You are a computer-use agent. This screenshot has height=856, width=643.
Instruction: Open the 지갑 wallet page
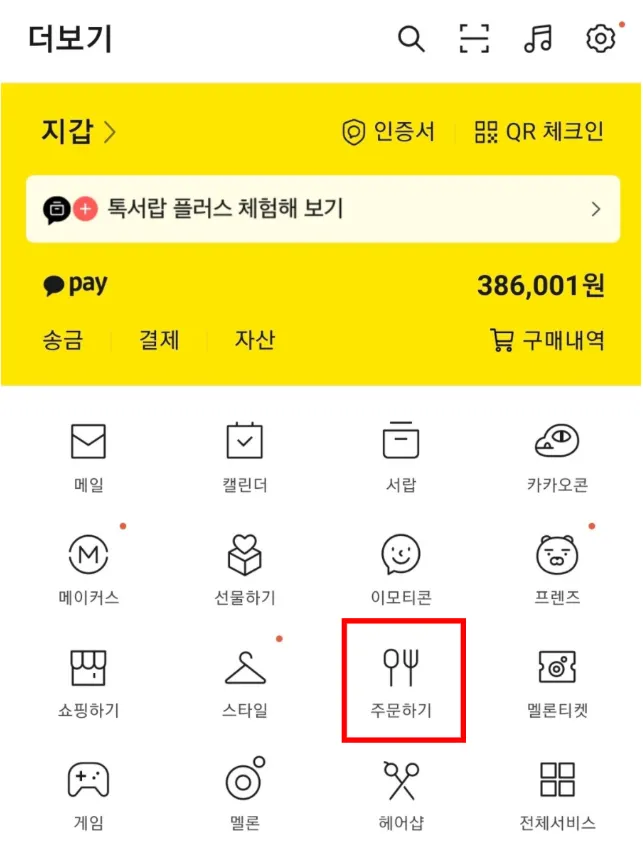click(x=78, y=131)
